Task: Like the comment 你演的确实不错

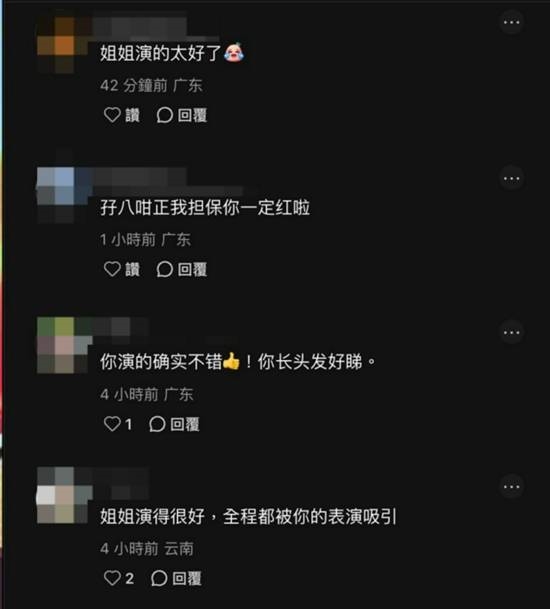Action: [118, 424]
